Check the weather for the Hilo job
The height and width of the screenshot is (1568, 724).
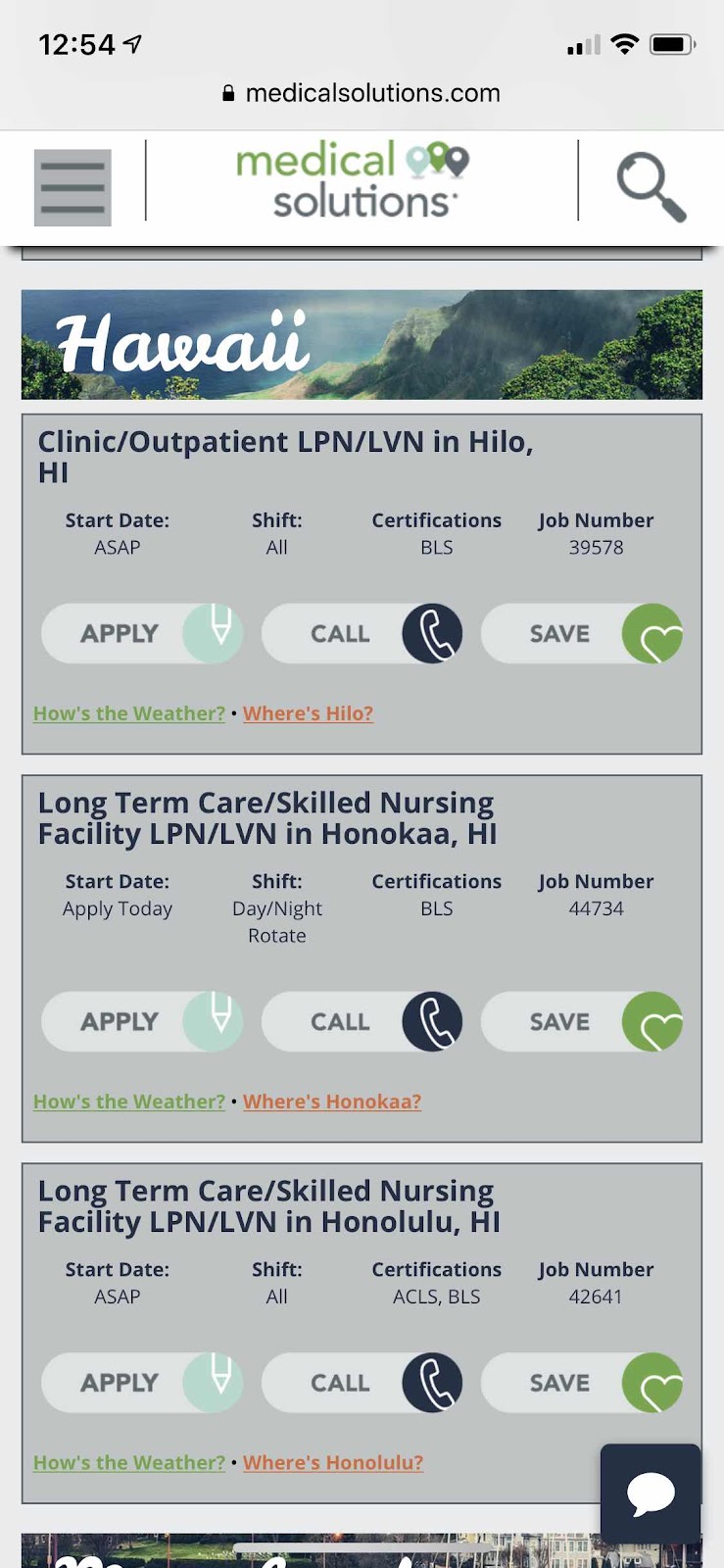pyautogui.click(x=129, y=713)
